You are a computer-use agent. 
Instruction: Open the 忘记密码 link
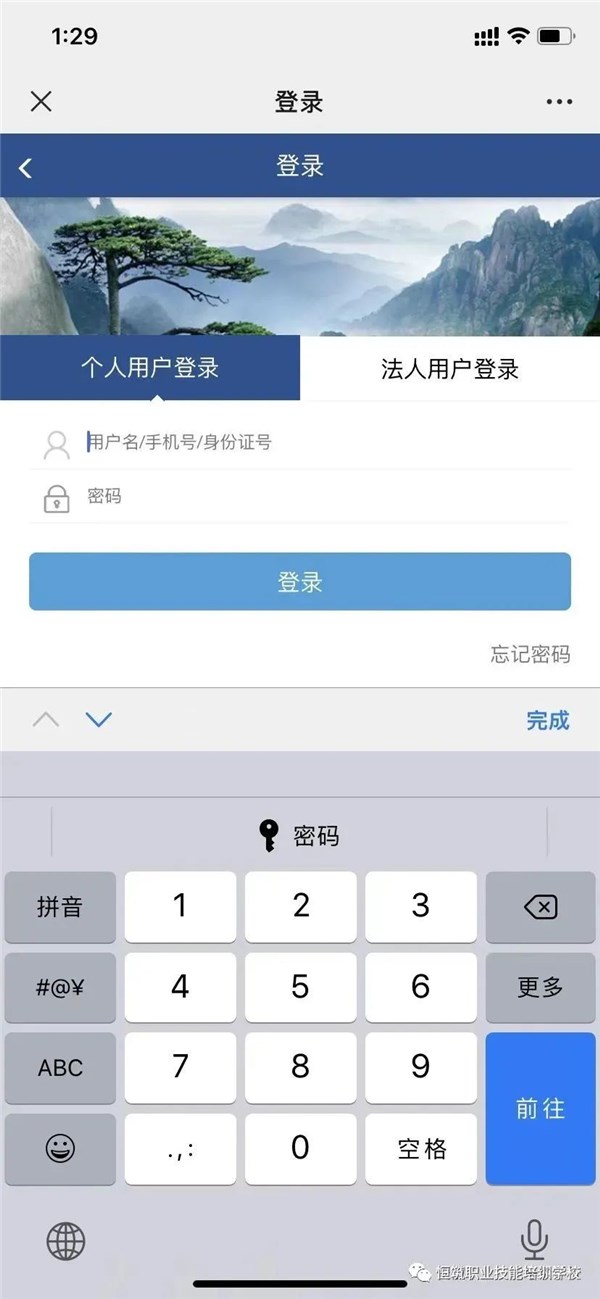(530, 654)
